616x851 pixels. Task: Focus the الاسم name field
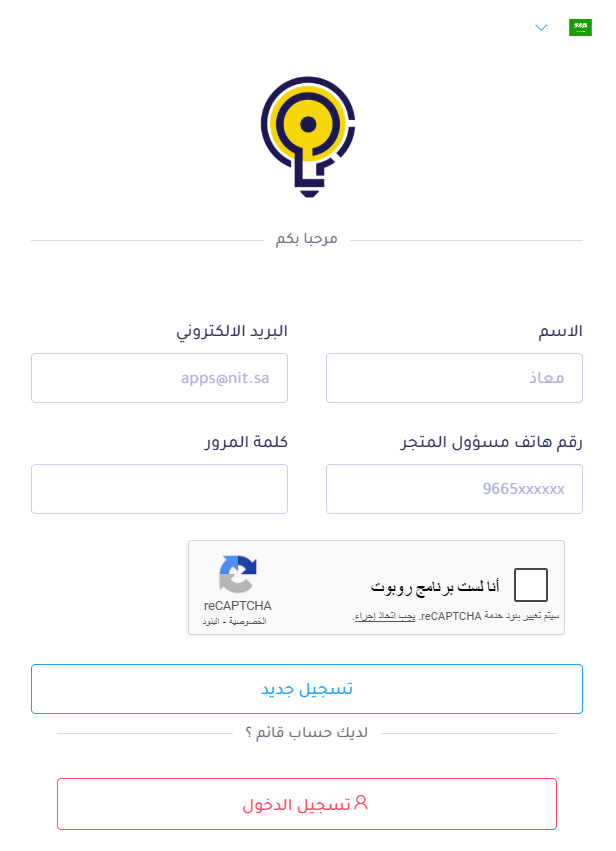point(454,378)
